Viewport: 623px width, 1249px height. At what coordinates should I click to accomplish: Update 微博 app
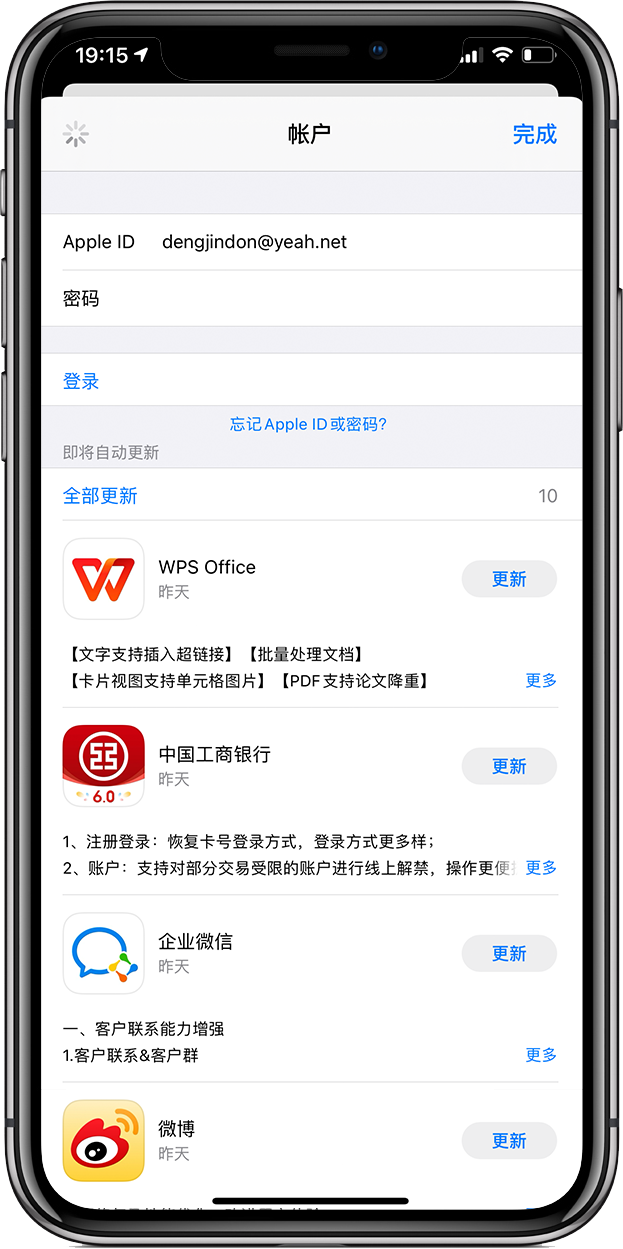click(x=508, y=1140)
